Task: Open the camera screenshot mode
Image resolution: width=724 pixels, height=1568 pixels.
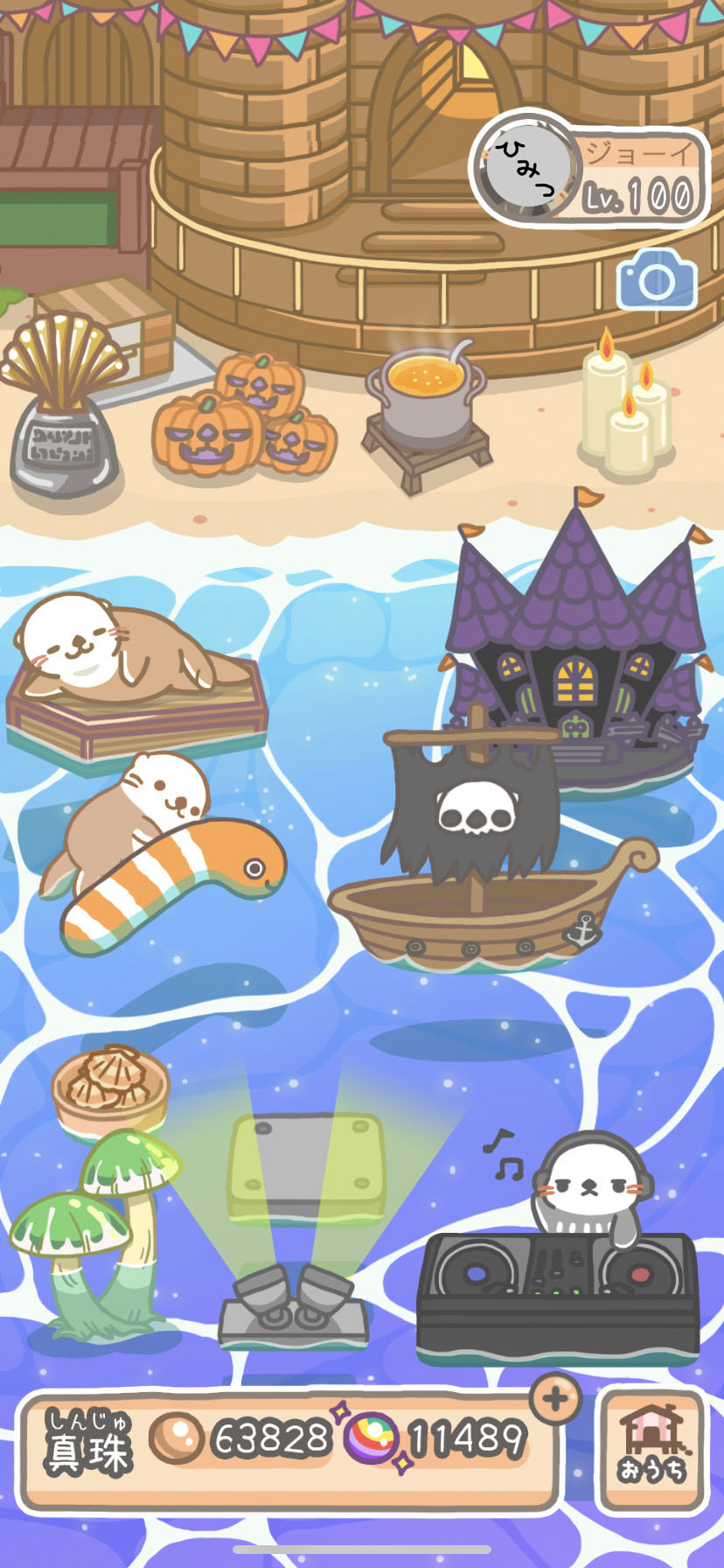Action: click(657, 280)
